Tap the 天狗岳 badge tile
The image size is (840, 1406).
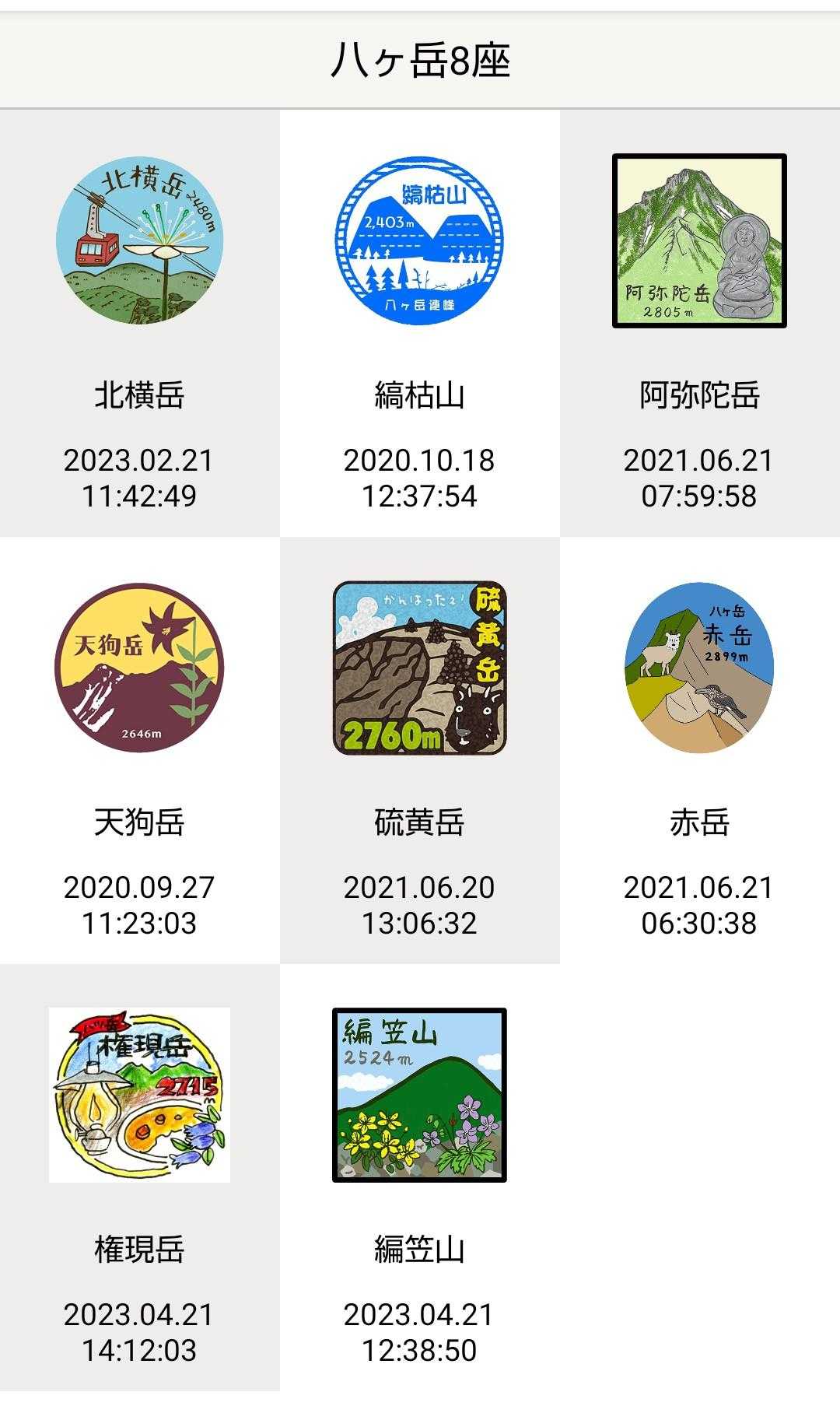point(139,668)
